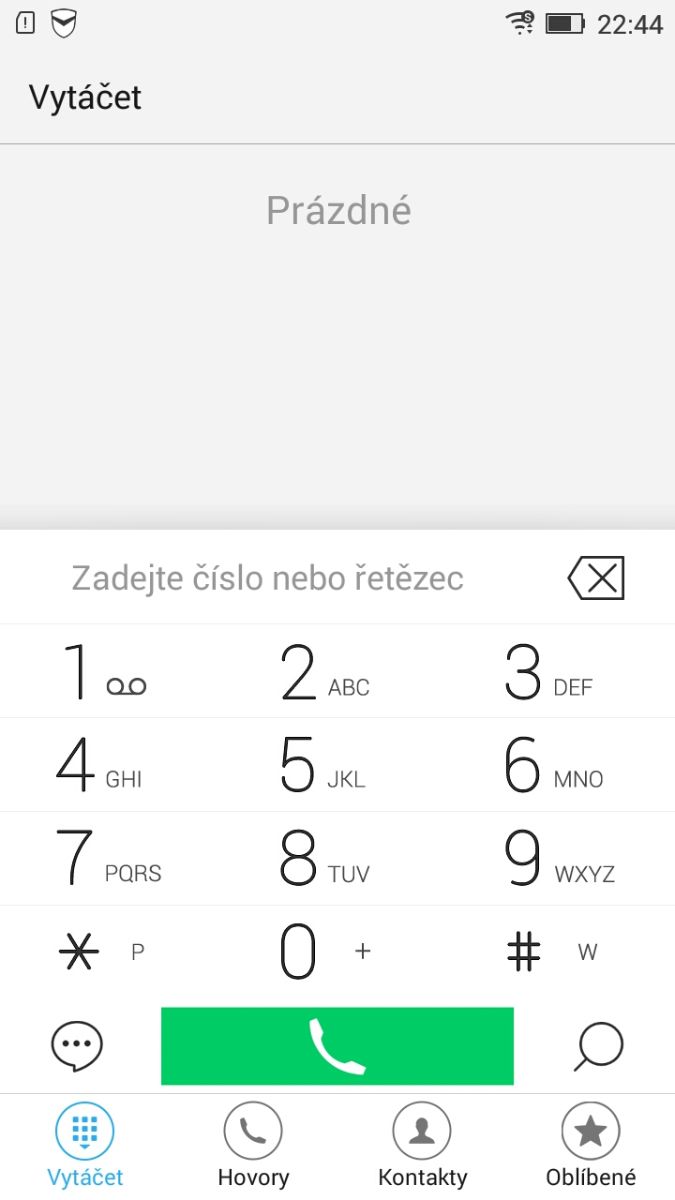
Task: Enter digit 8 TUV
Action: 325,859
